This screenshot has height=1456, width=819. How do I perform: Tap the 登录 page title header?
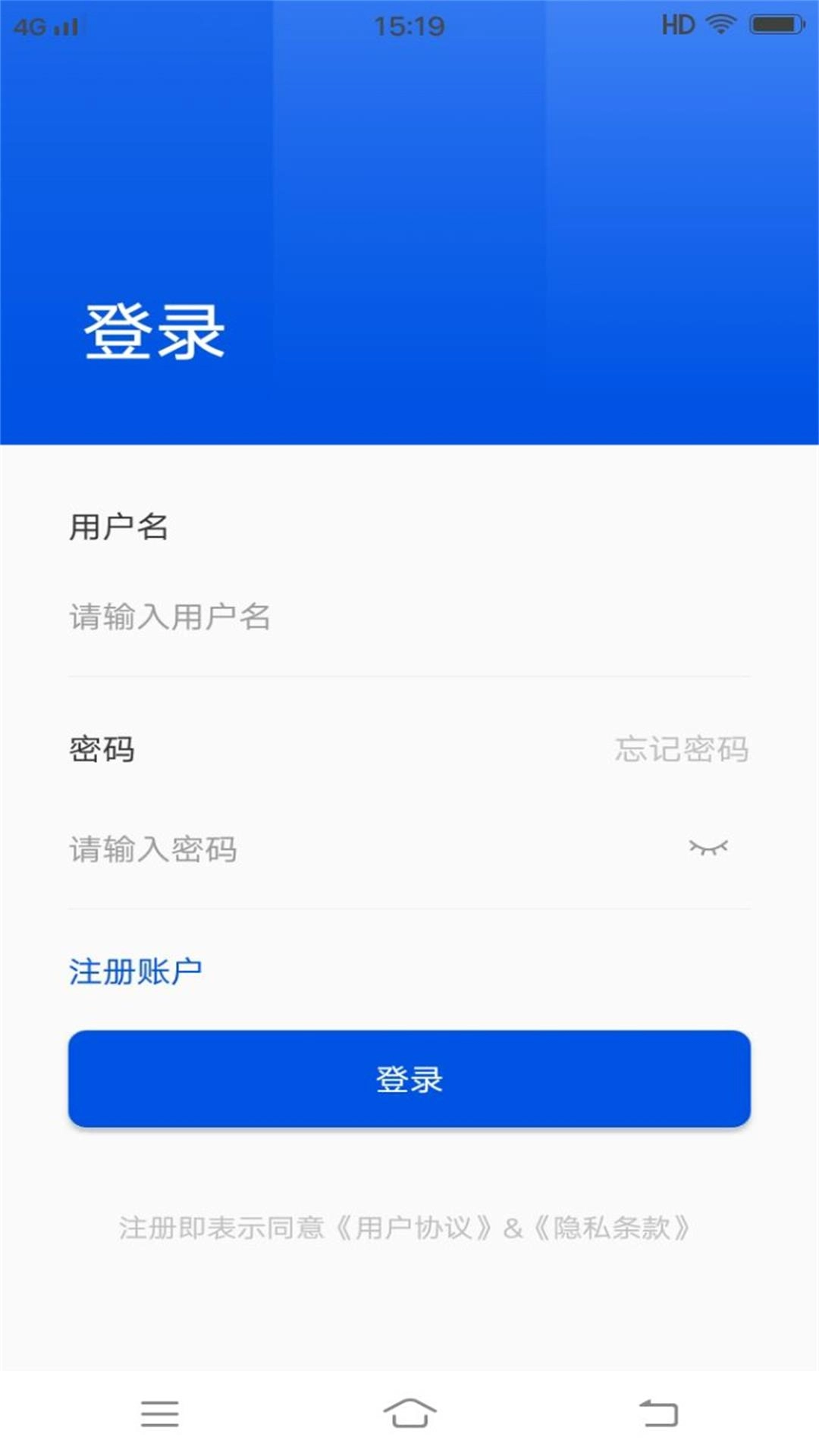[x=155, y=330]
